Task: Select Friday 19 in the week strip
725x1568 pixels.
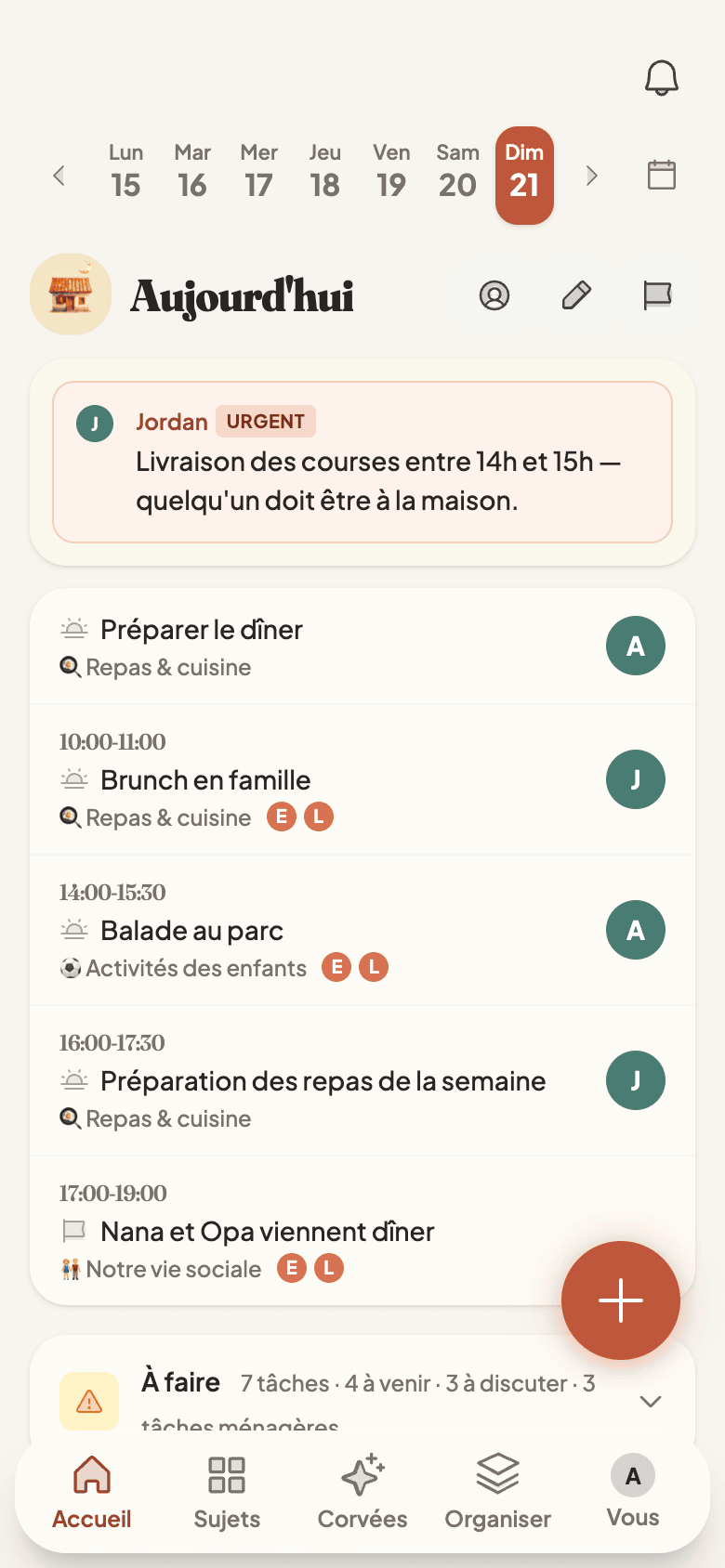Action: point(391,173)
